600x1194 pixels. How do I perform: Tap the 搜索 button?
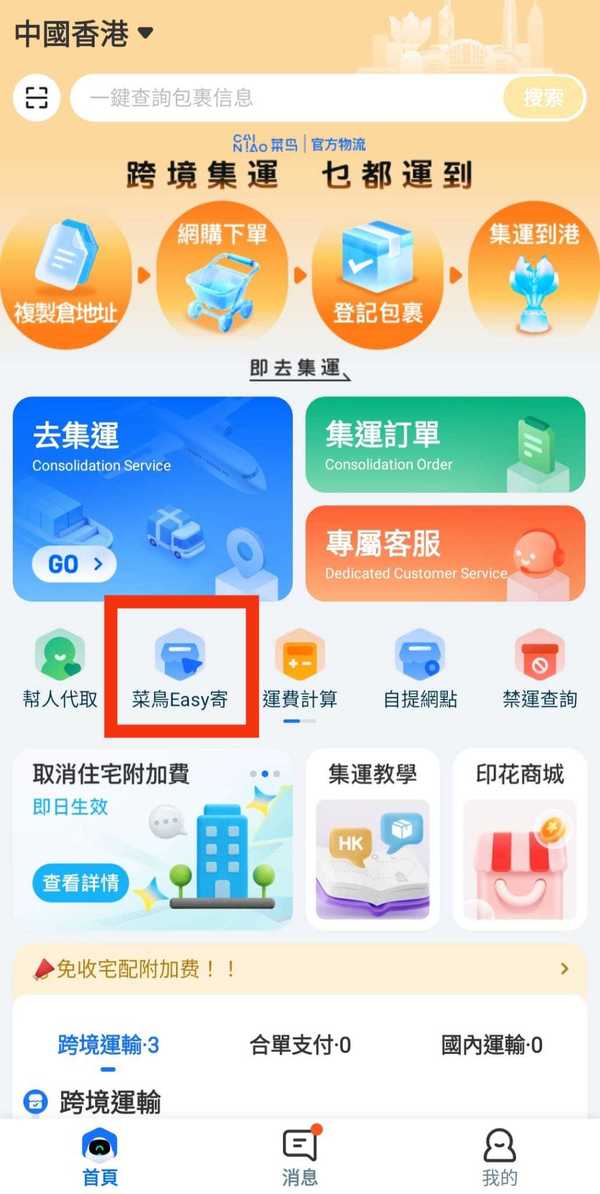[x=544, y=97]
